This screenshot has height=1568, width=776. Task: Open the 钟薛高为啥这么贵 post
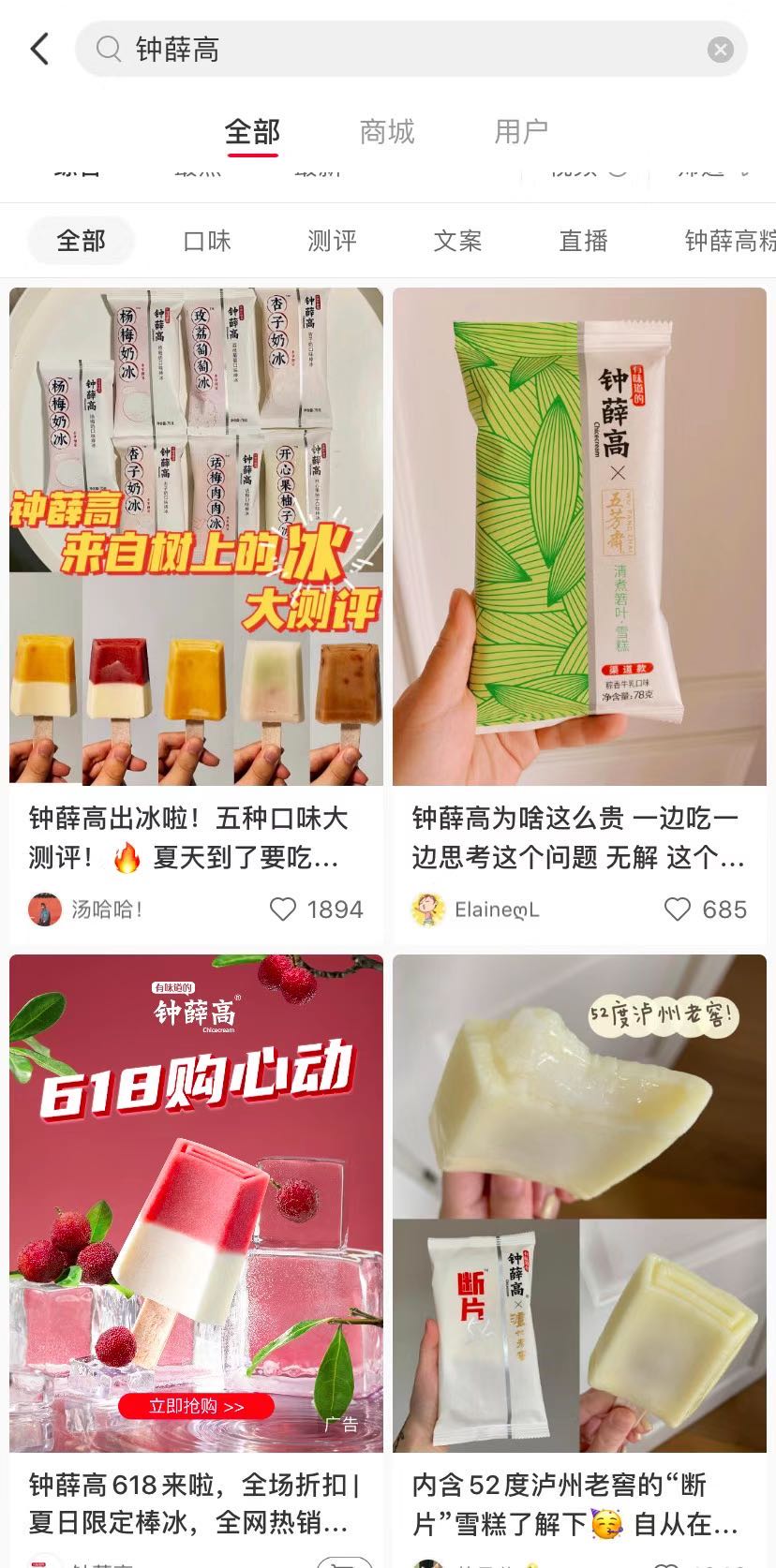coord(579,536)
